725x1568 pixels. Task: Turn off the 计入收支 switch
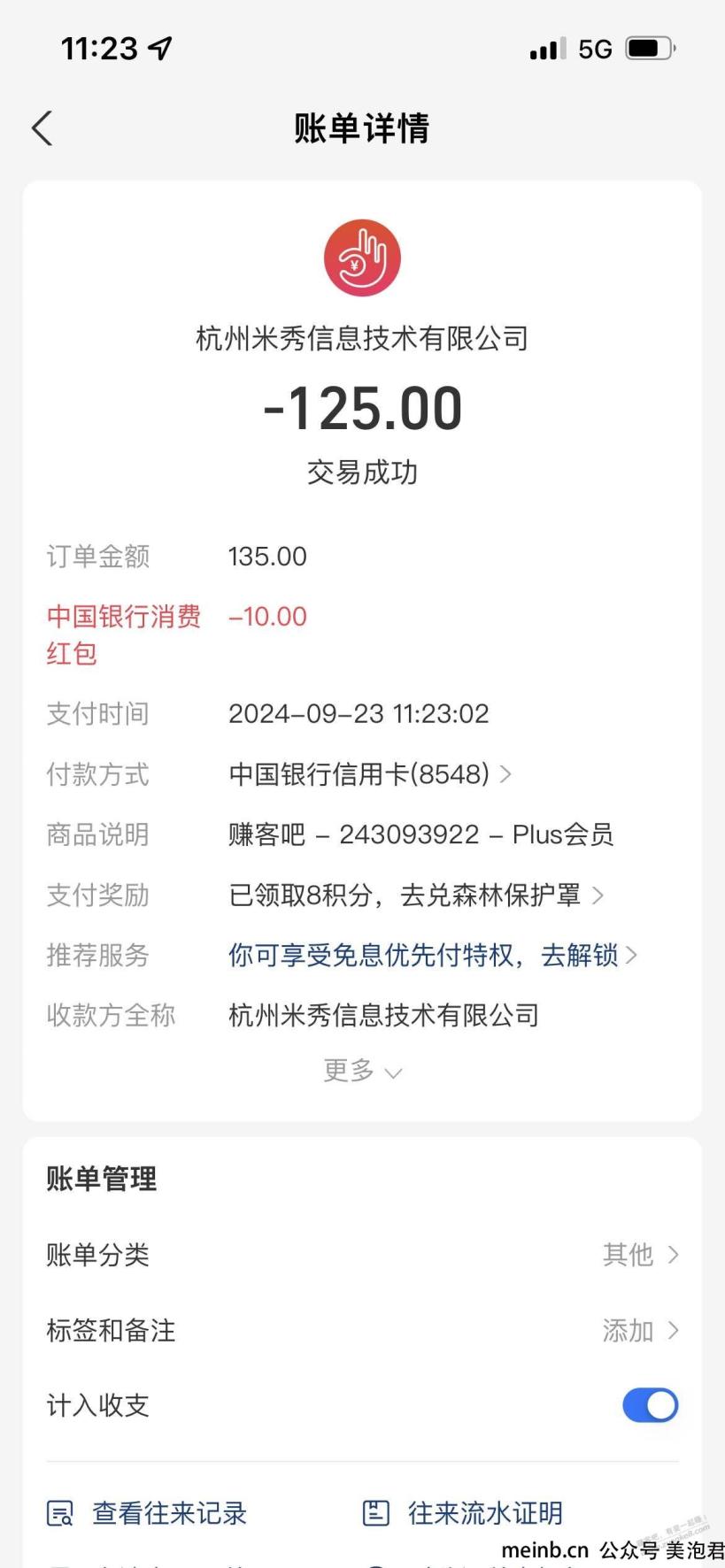pyautogui.click(x=650, y=1404)
